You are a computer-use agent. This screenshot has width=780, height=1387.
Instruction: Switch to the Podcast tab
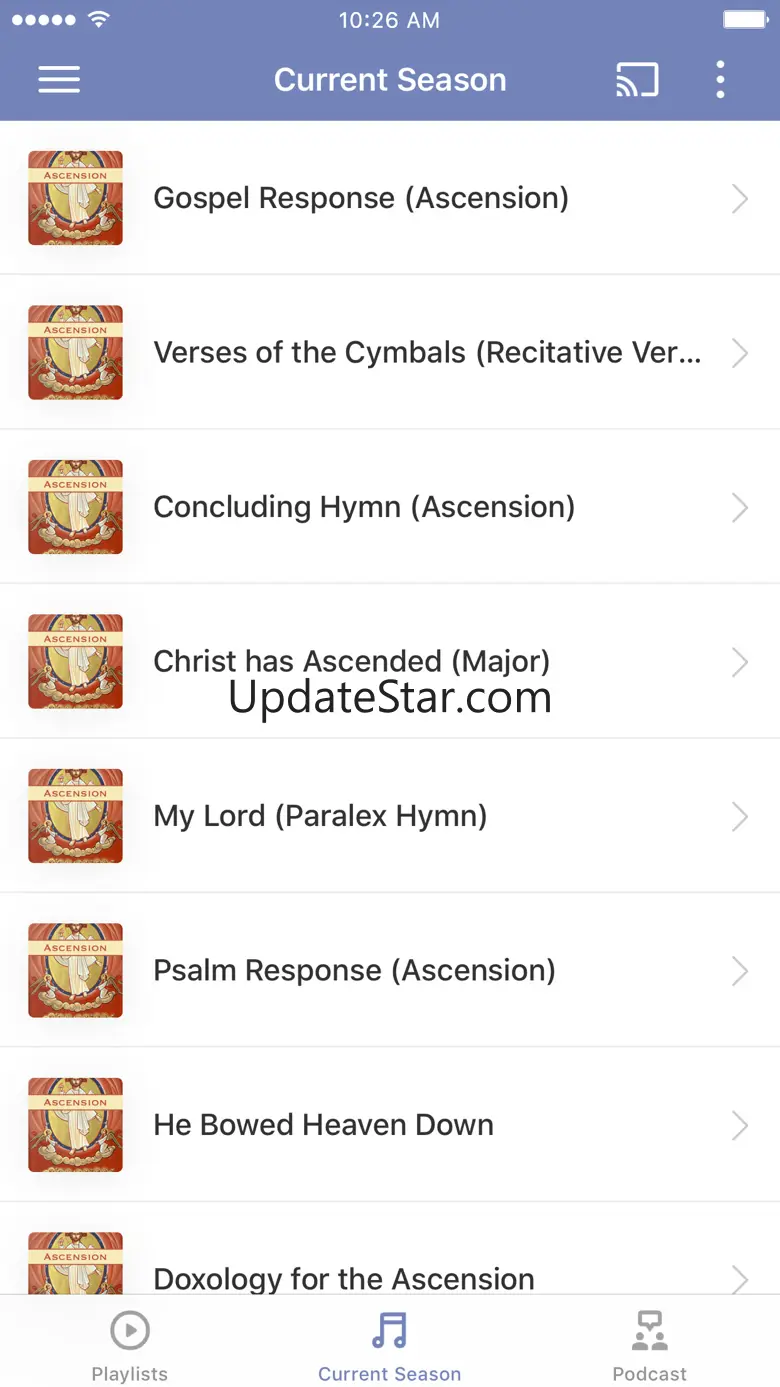(x=650, y=1346)
